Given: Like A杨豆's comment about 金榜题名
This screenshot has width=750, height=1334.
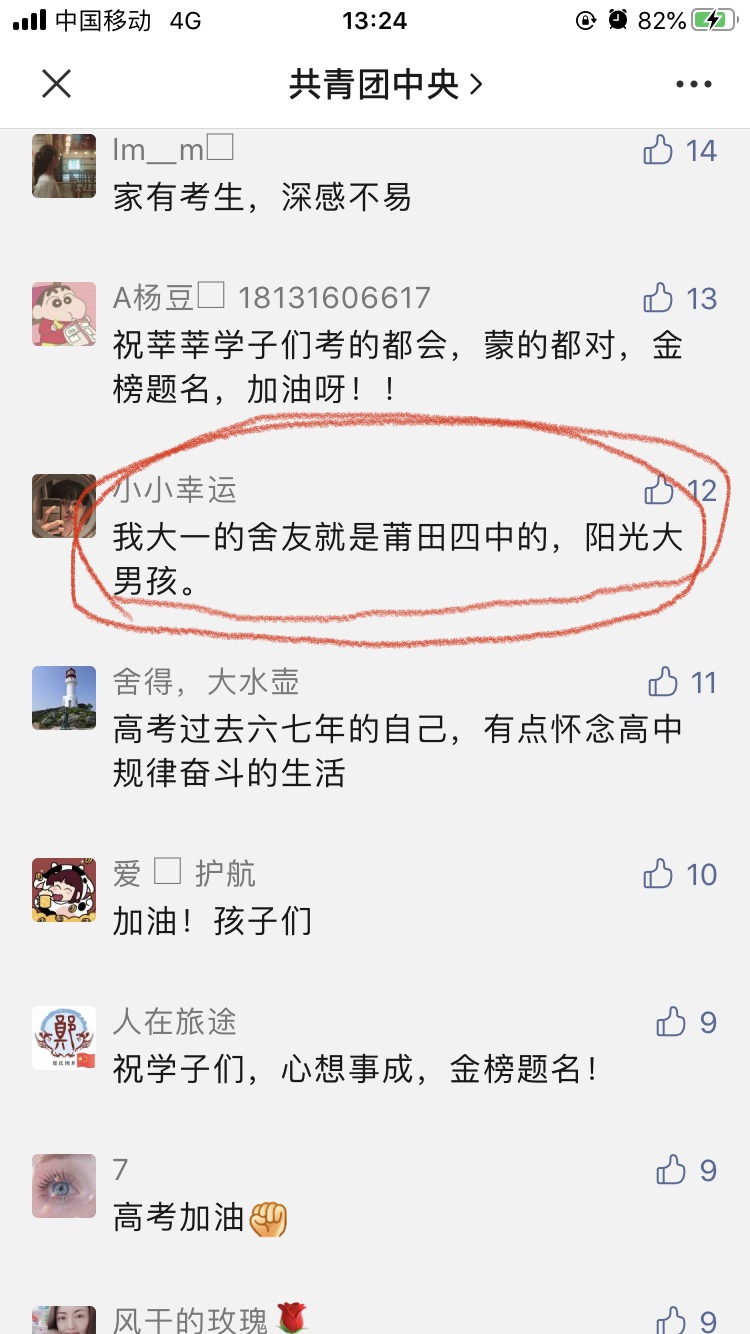Looking at the screenshot, I should pos(659,298).
